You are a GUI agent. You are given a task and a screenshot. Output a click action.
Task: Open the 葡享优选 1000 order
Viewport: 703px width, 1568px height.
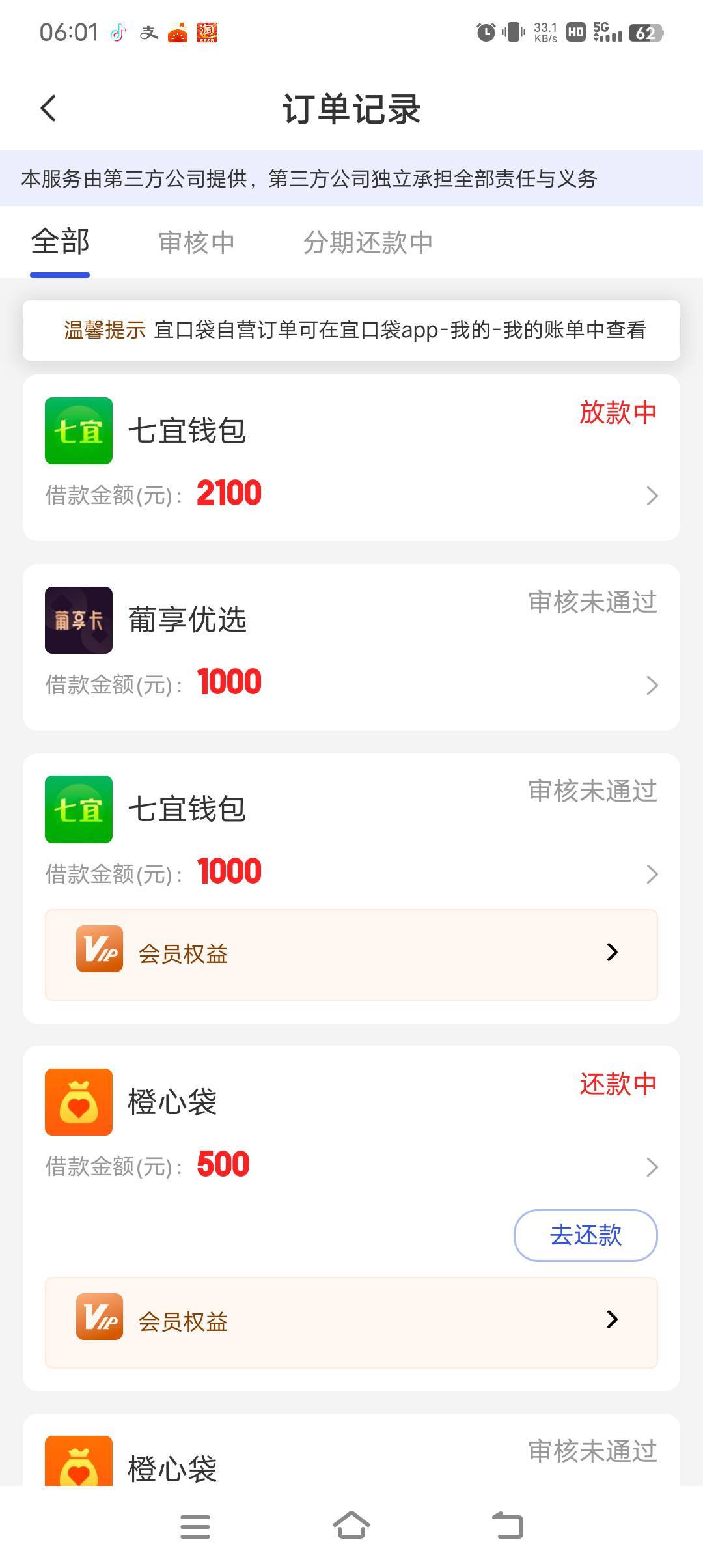click(351, 647)
